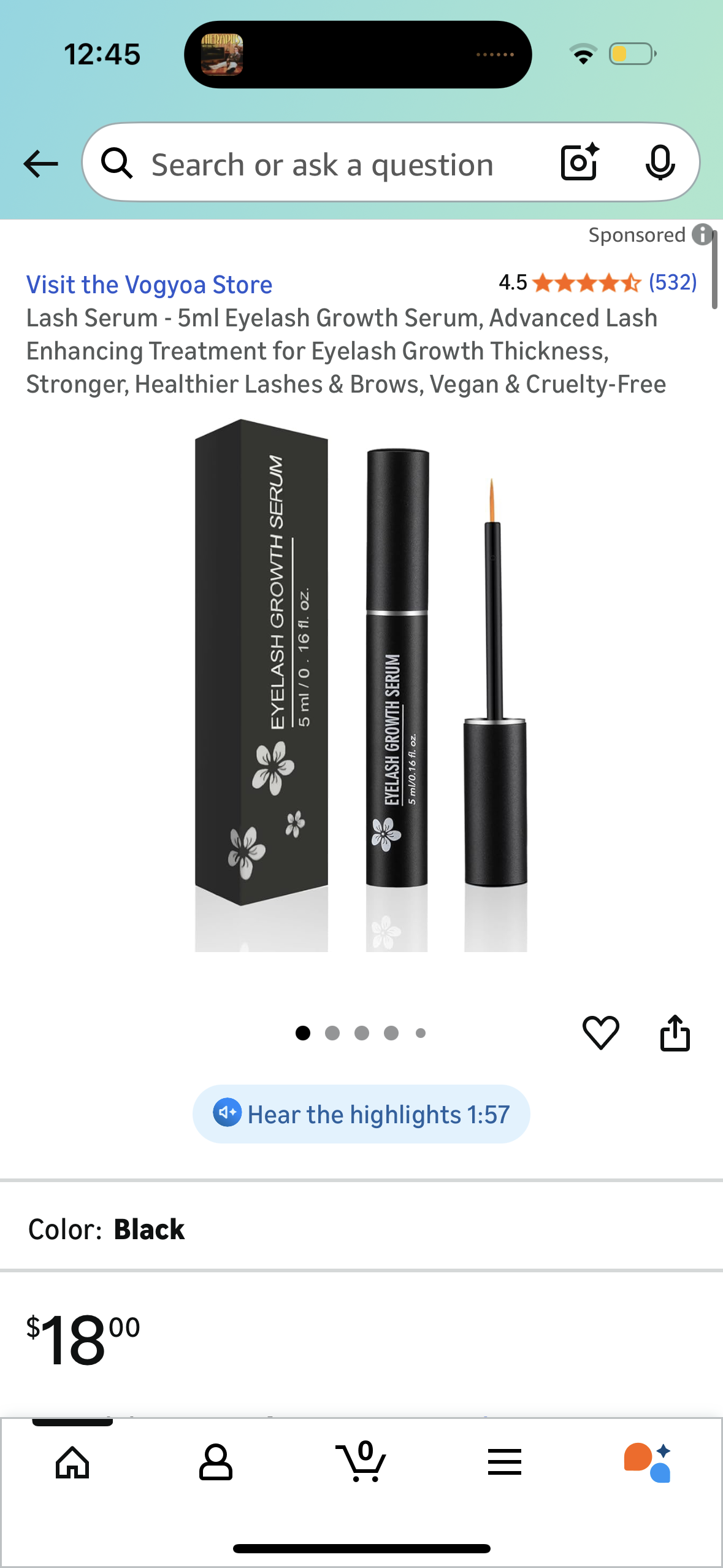Viewport: 723px width, 1568px height.
Task: Go back using the arrow icon
Action: coord(40,164)
